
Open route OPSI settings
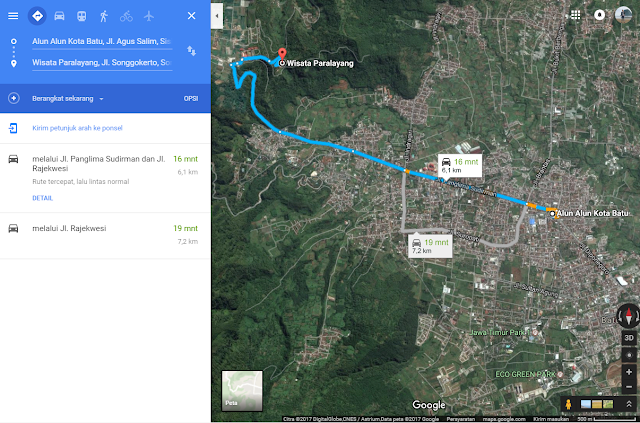pos(190,99)
